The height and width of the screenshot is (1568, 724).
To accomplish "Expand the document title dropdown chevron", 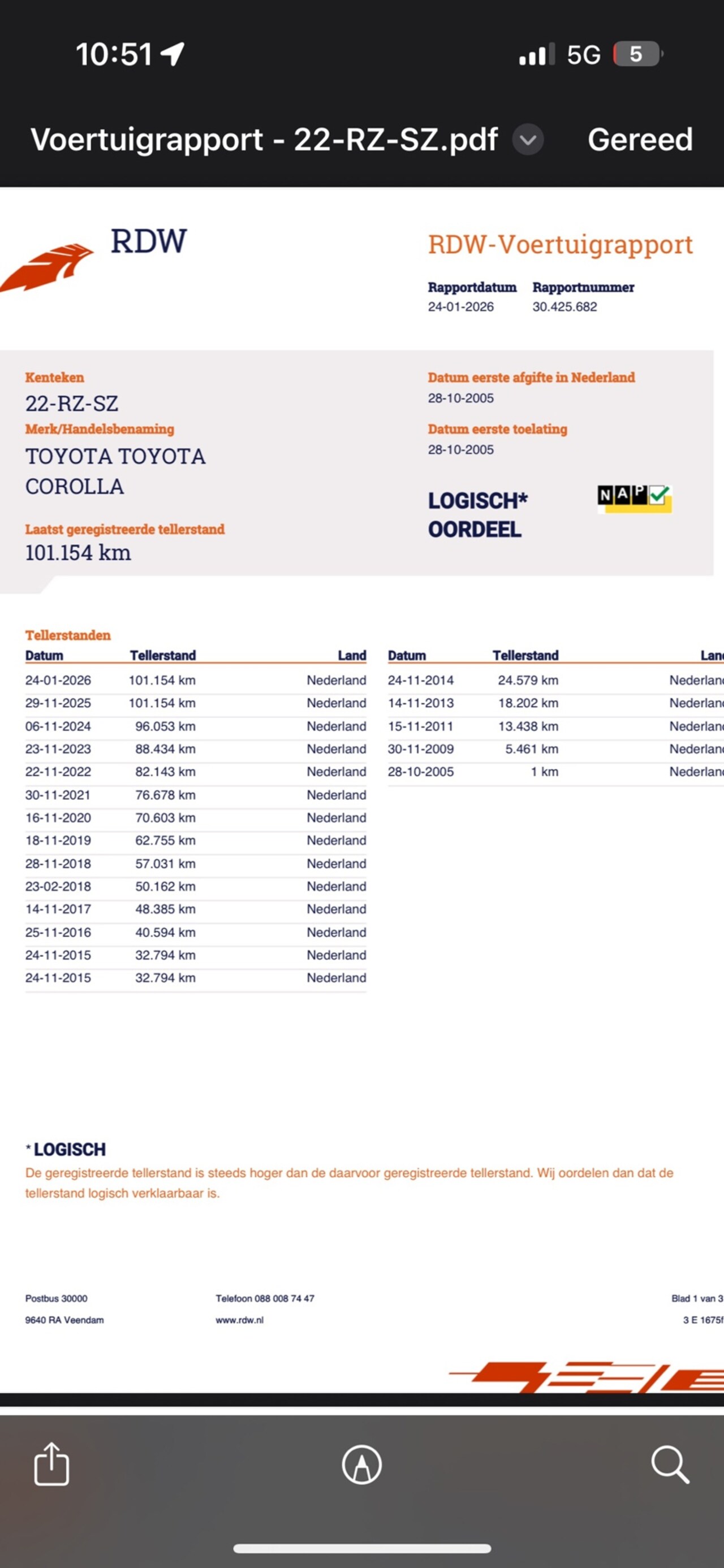I will click(527, 140).
